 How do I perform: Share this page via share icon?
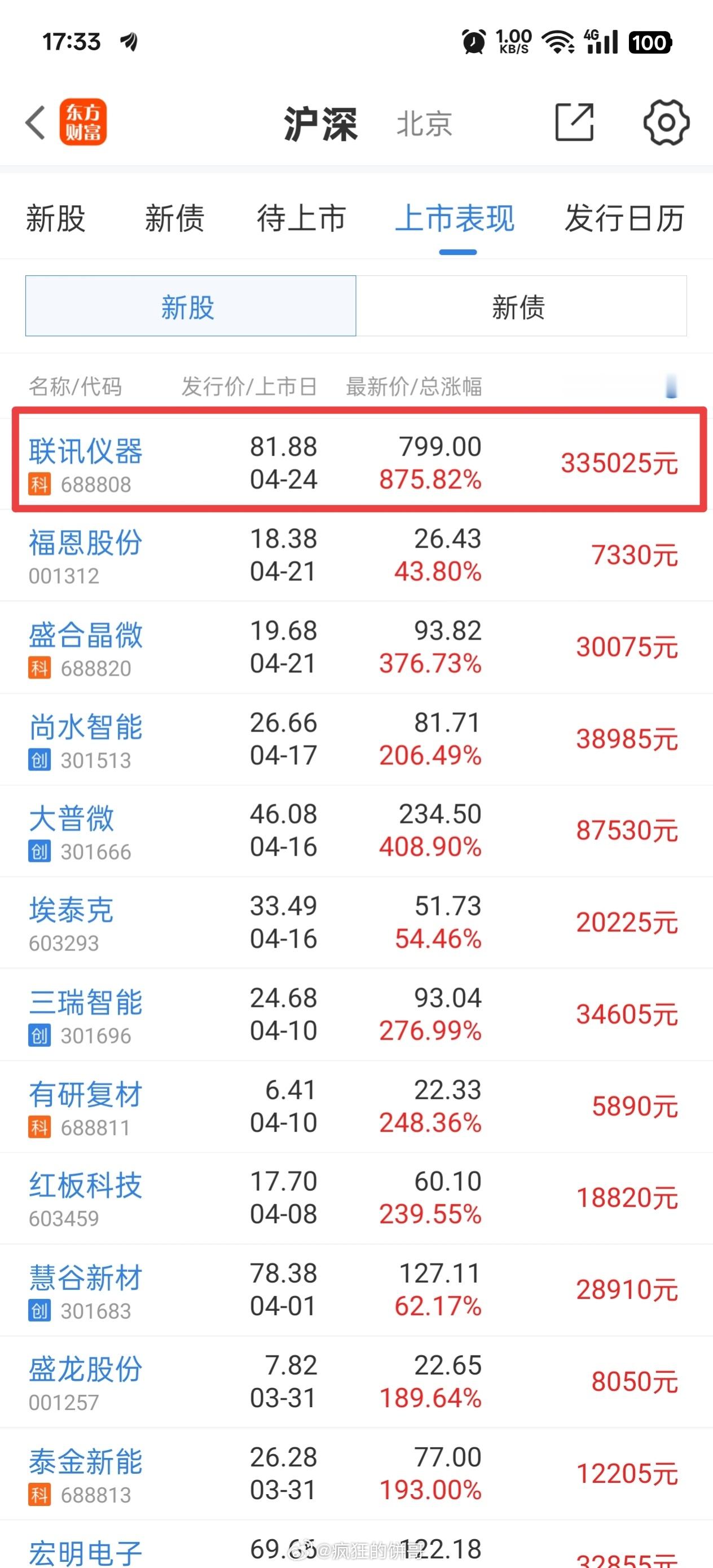(574, 122)
